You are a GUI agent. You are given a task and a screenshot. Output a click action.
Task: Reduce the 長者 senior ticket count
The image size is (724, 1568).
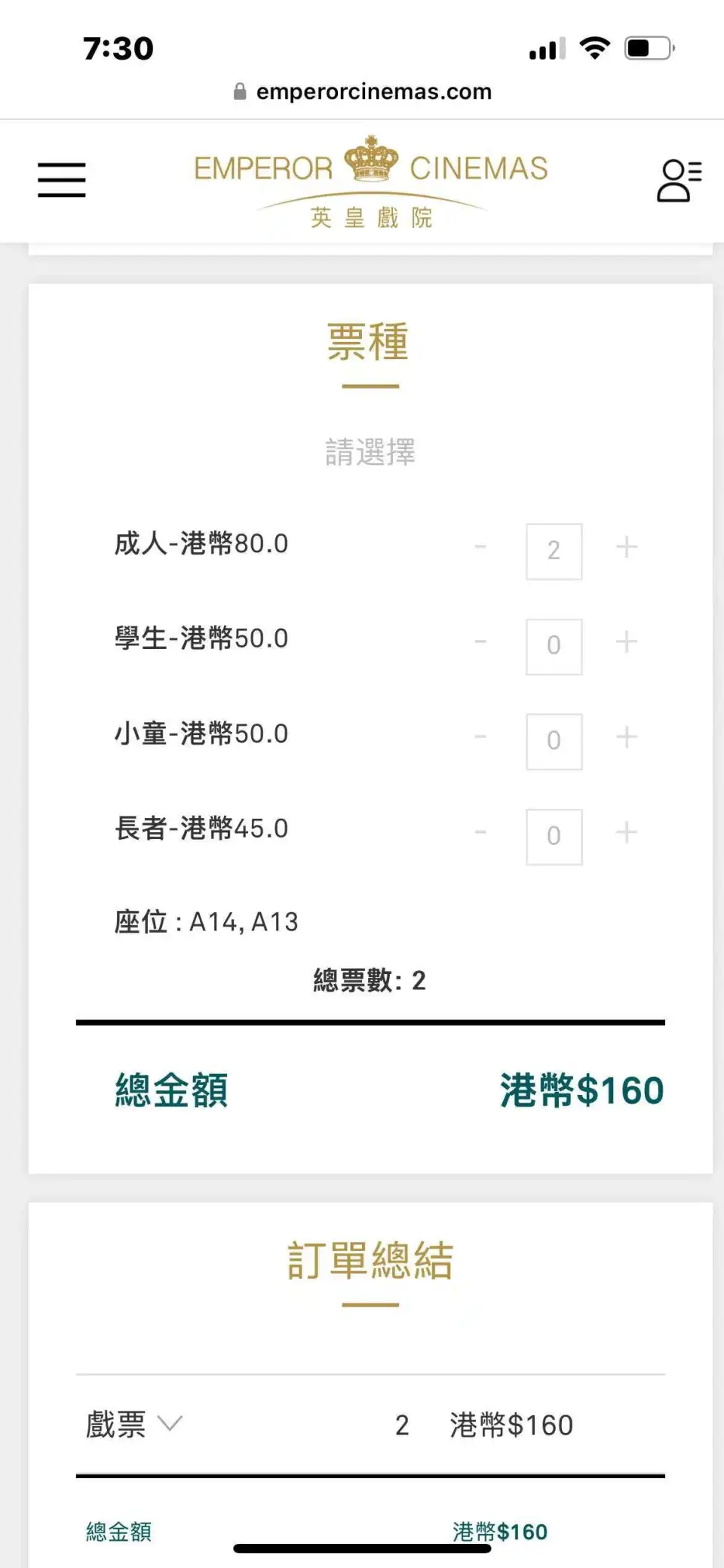(x=480, y=833)
